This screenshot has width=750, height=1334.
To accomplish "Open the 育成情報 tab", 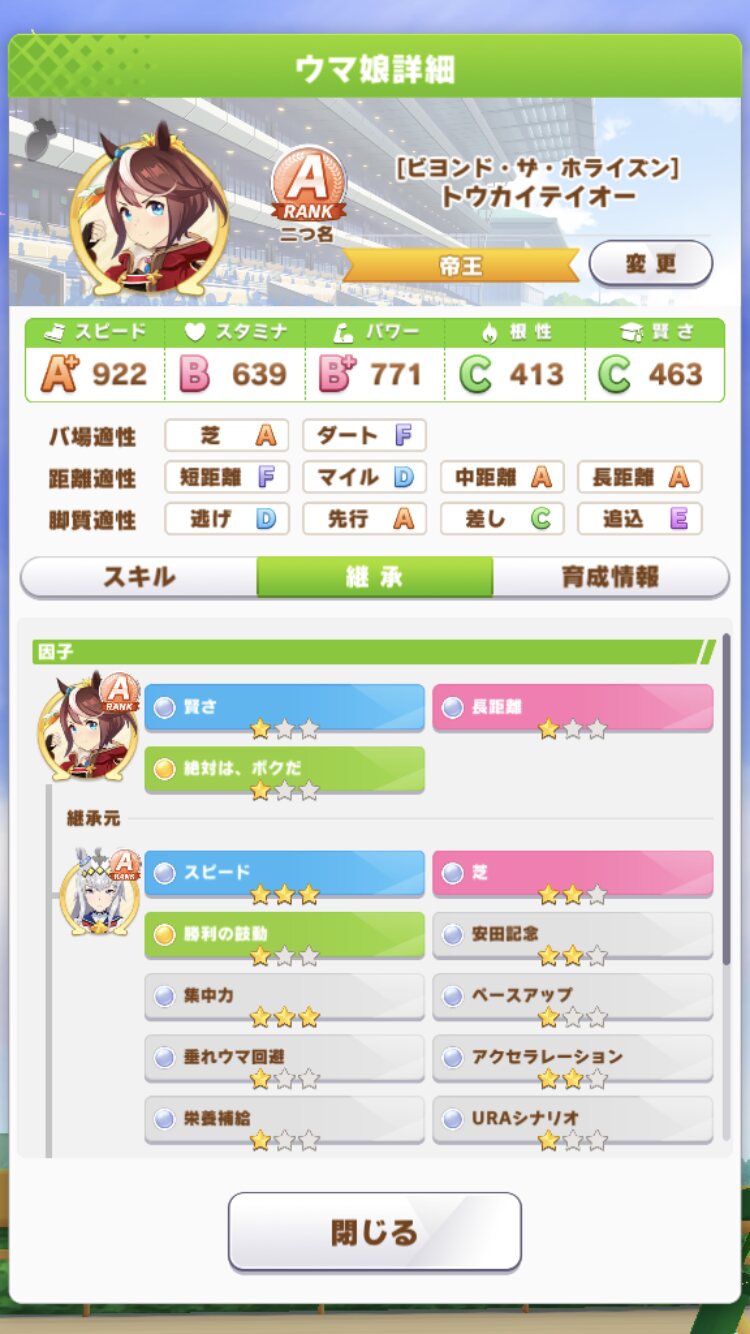I will (x=610, y=577).
